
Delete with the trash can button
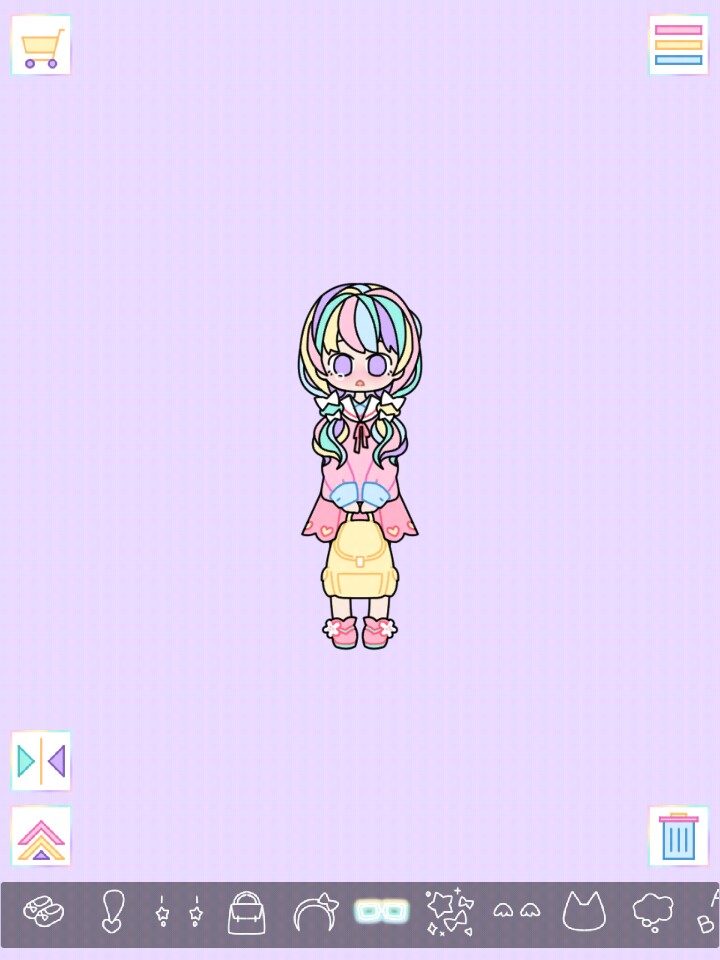pos(678,836)
